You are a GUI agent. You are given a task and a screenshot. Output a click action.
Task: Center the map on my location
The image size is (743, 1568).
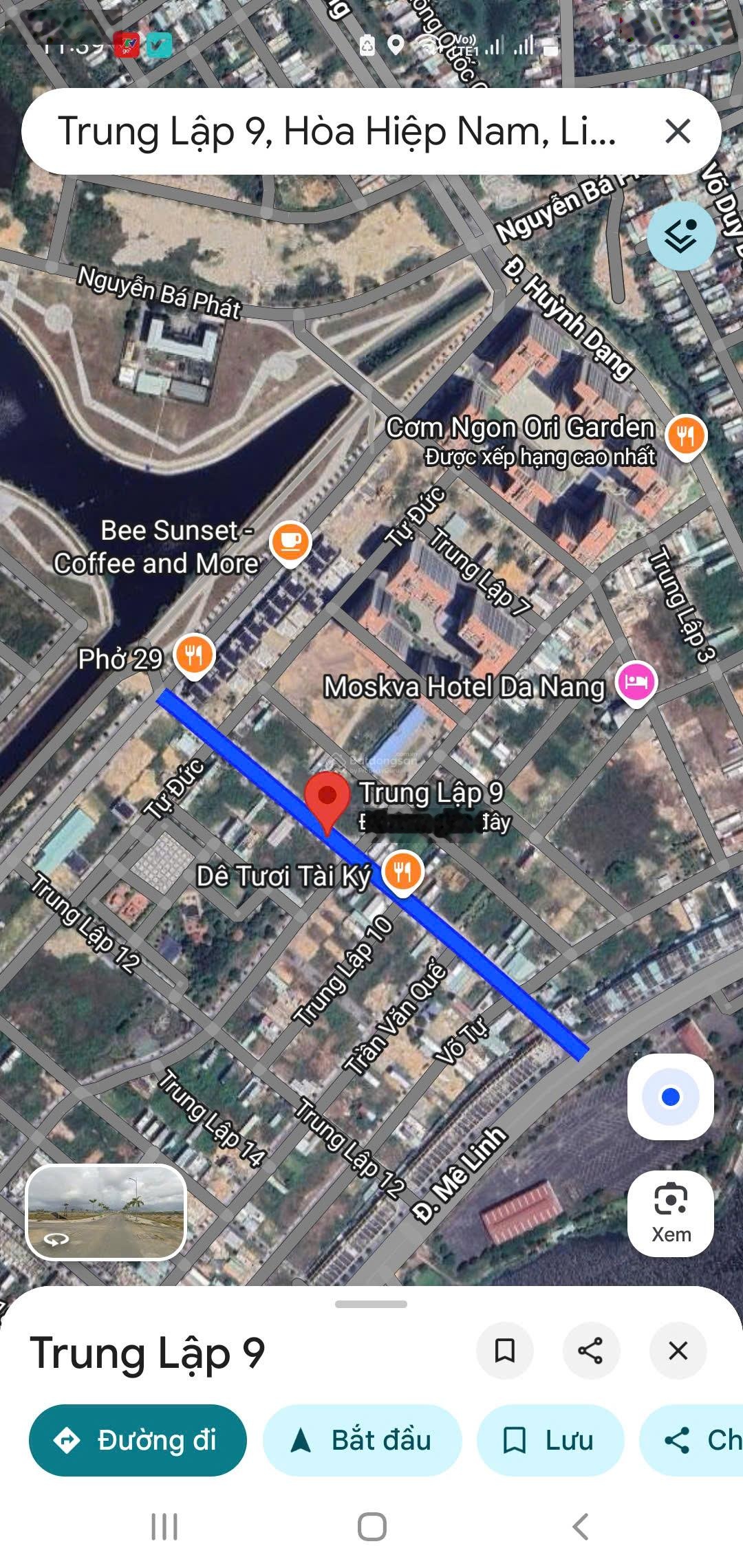(670, 1097)
